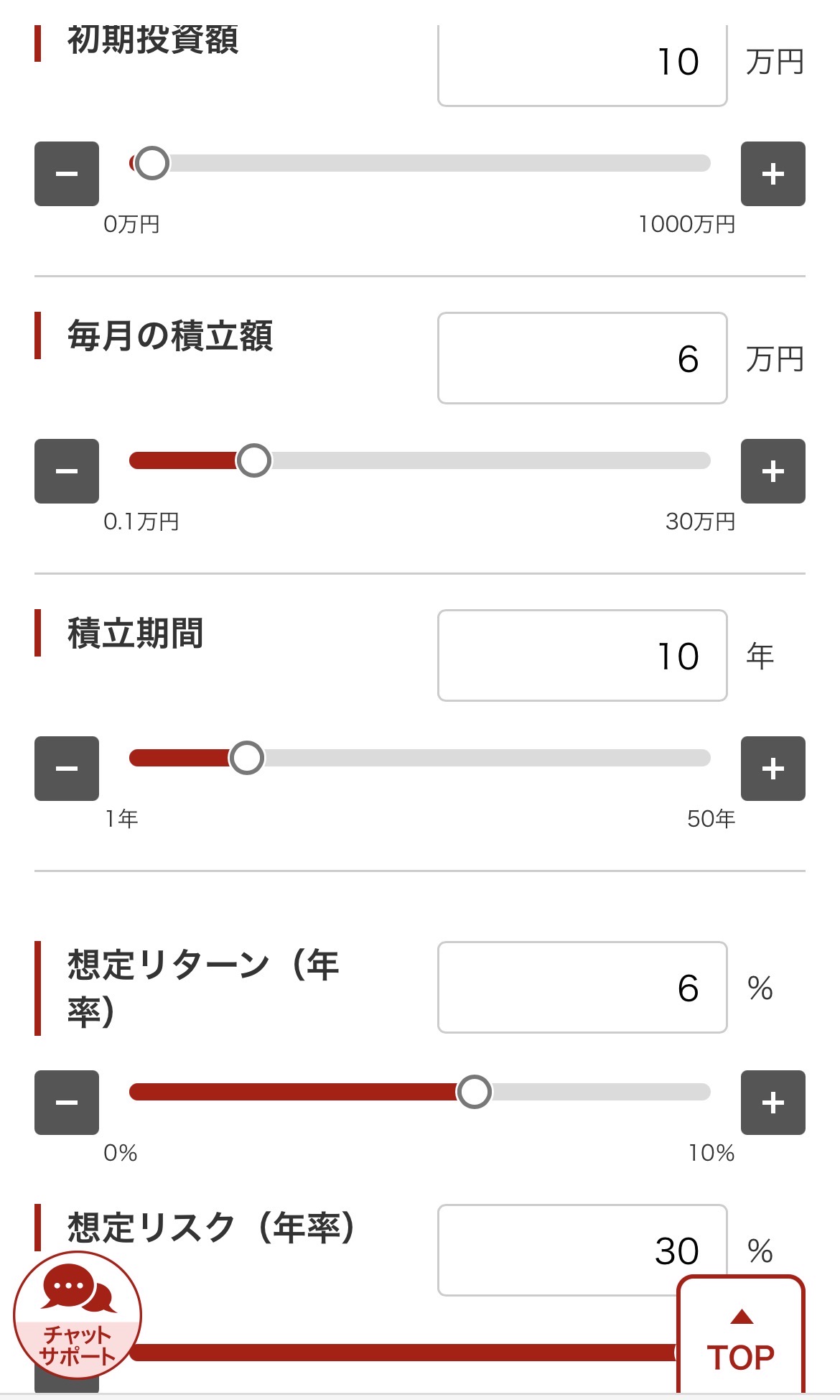Click the 想定リターン slider handle
The image size is (840, 1400).
[x=475, y=1093]
